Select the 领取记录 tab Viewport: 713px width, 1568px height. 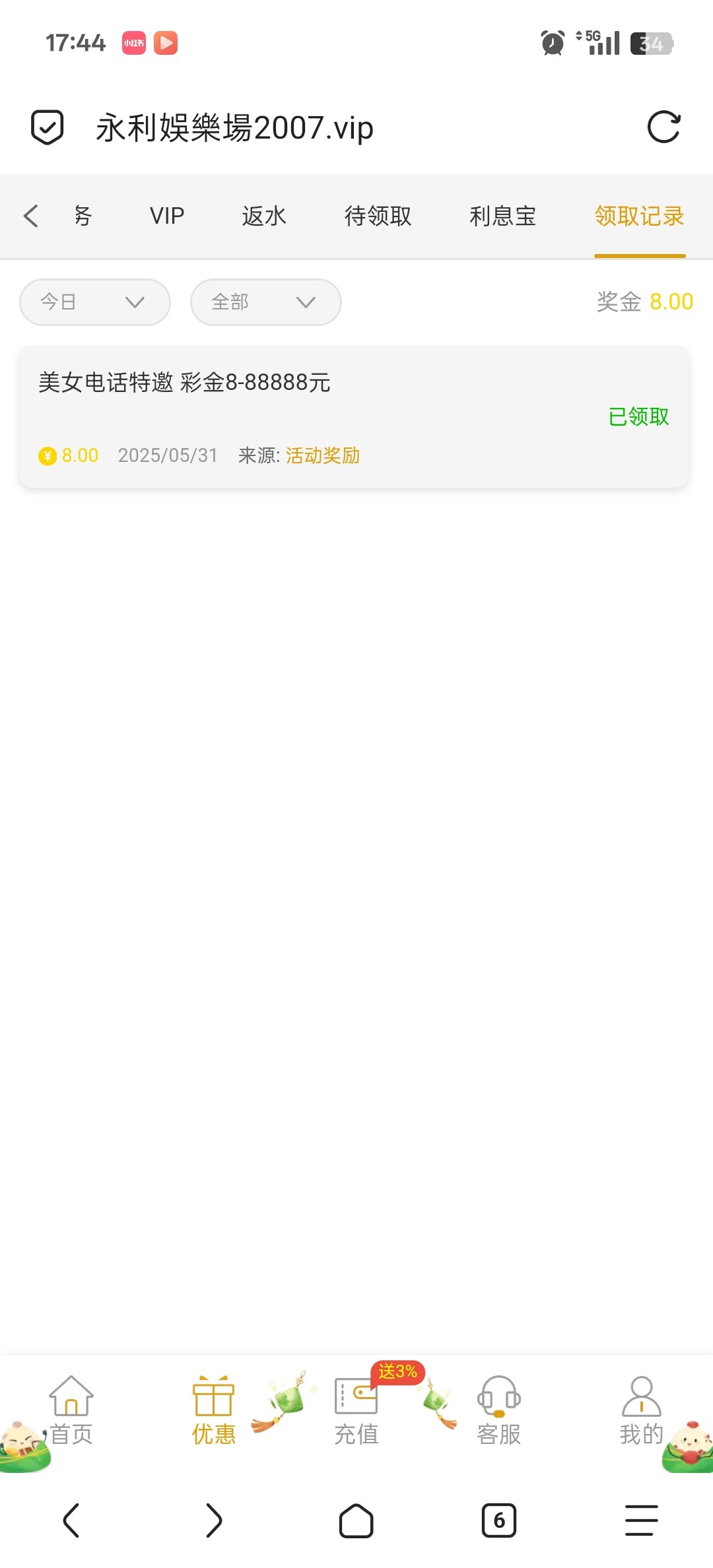point(639,216)
